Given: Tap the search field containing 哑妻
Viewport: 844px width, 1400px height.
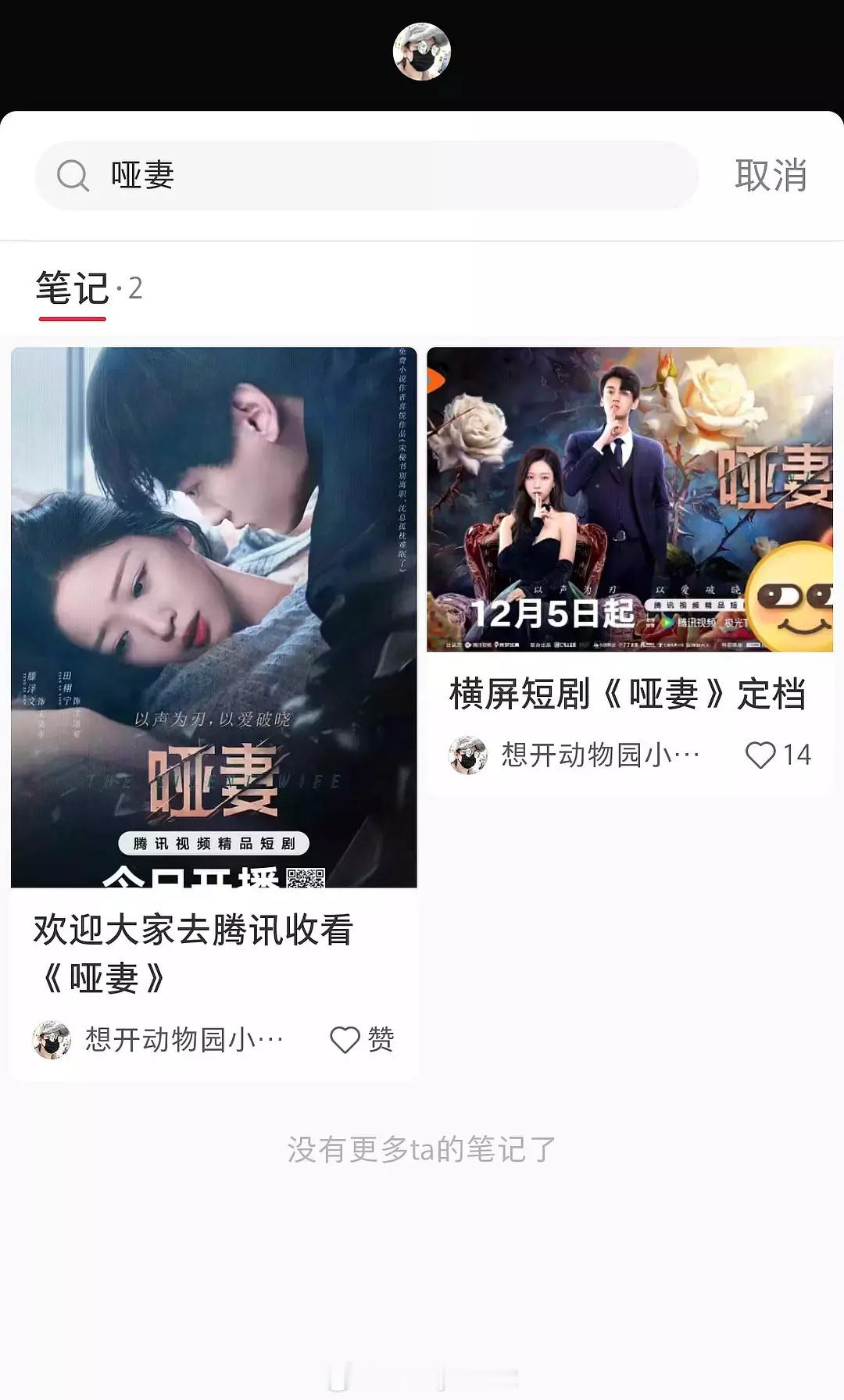Looking at the screenshot, I should [367, 175].
